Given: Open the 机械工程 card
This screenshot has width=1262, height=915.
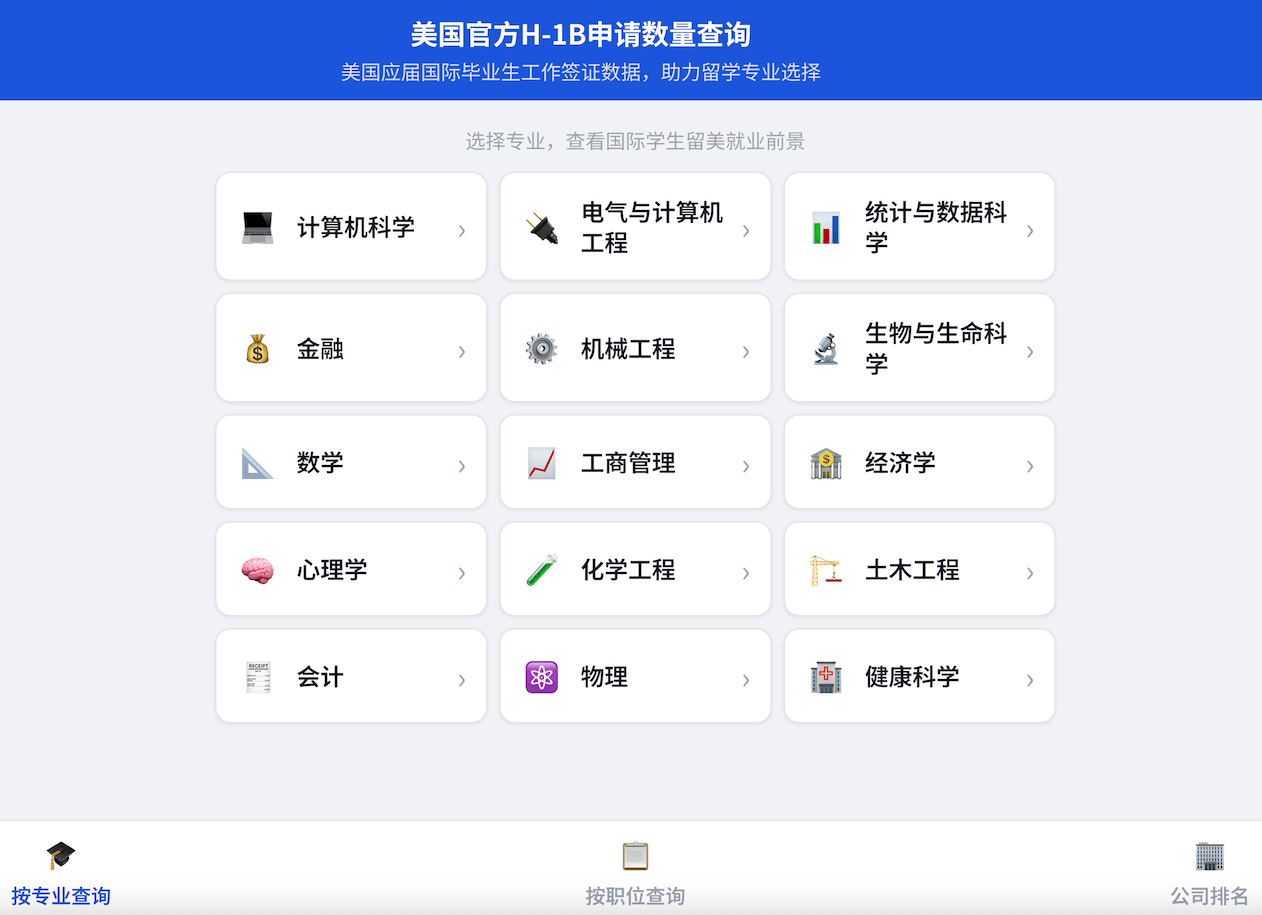Looking at the screenshot, I should point(635,348).
